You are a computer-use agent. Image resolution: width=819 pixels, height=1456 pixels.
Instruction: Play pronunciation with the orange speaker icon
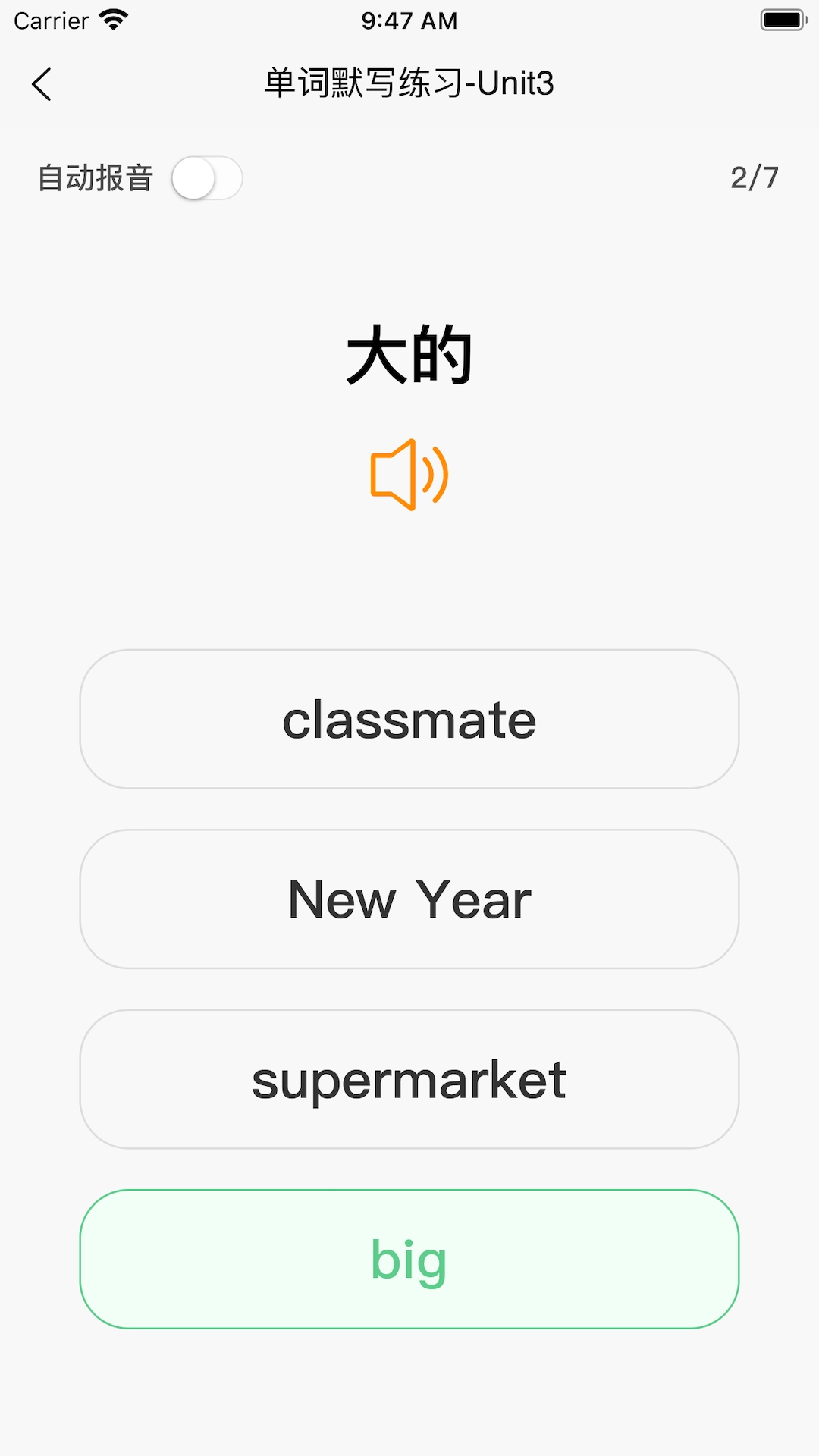coord(409,474)
